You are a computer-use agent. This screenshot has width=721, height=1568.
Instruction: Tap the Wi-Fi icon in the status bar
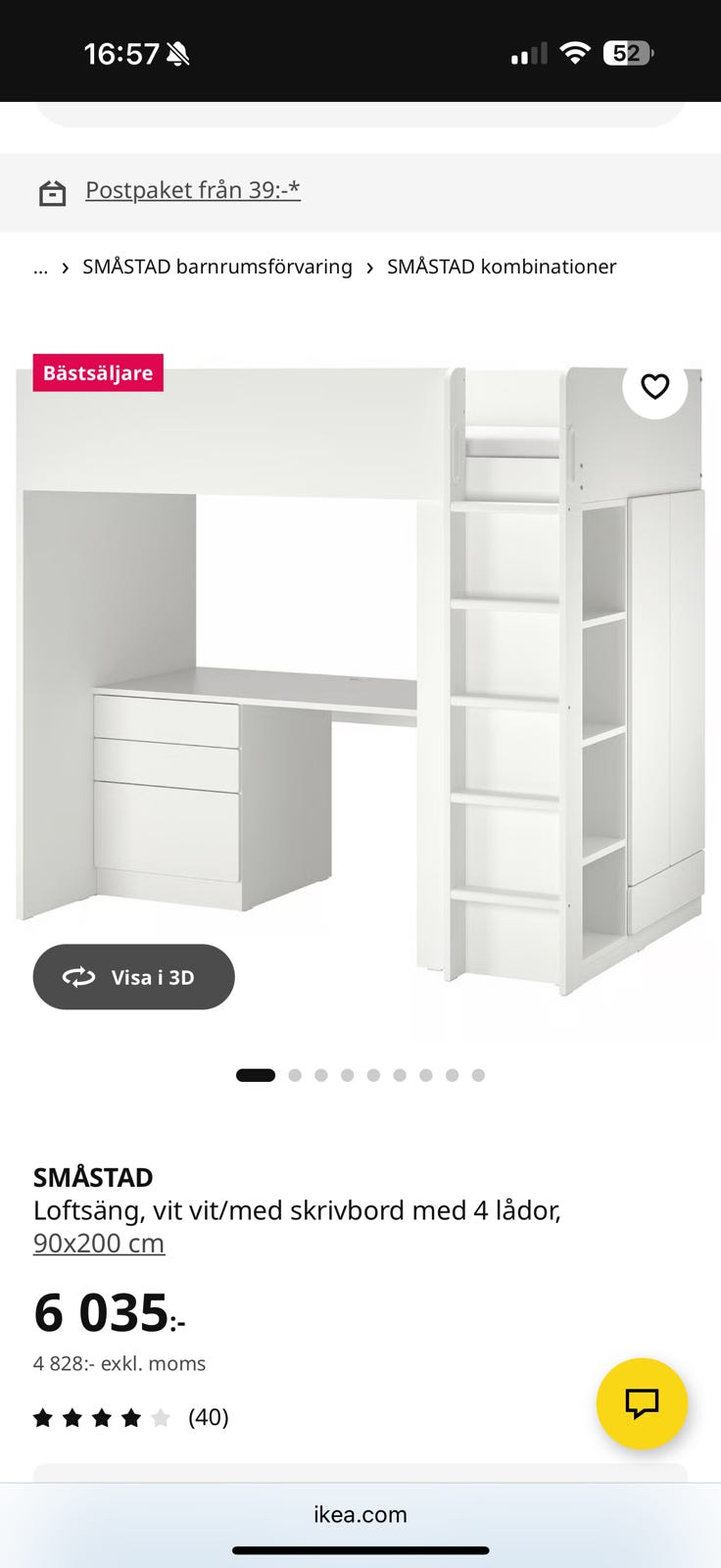click(x=576, y=52)
